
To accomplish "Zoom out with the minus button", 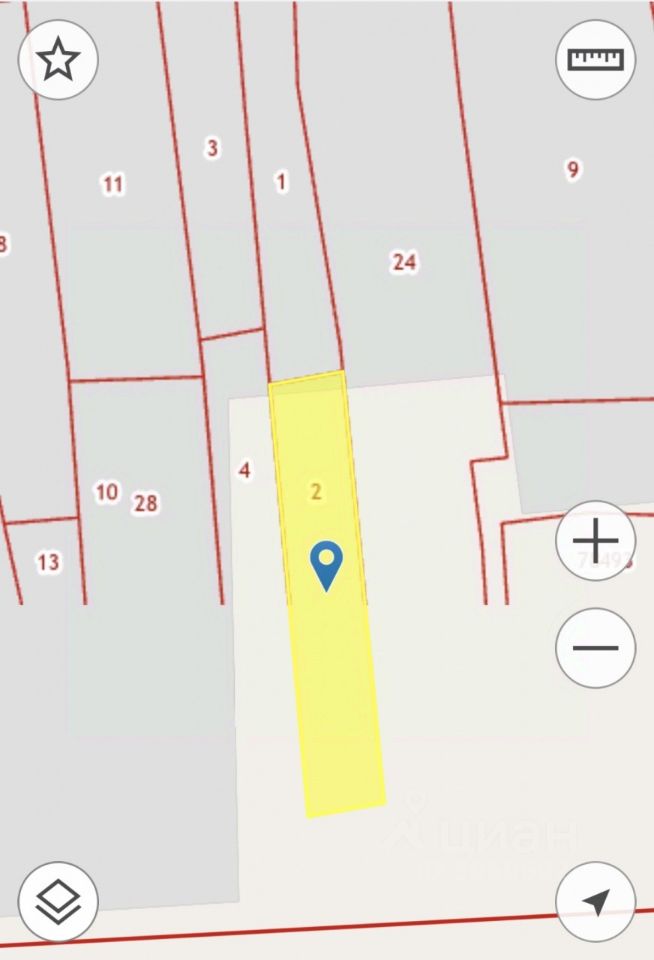I will [x=595, y=648].
